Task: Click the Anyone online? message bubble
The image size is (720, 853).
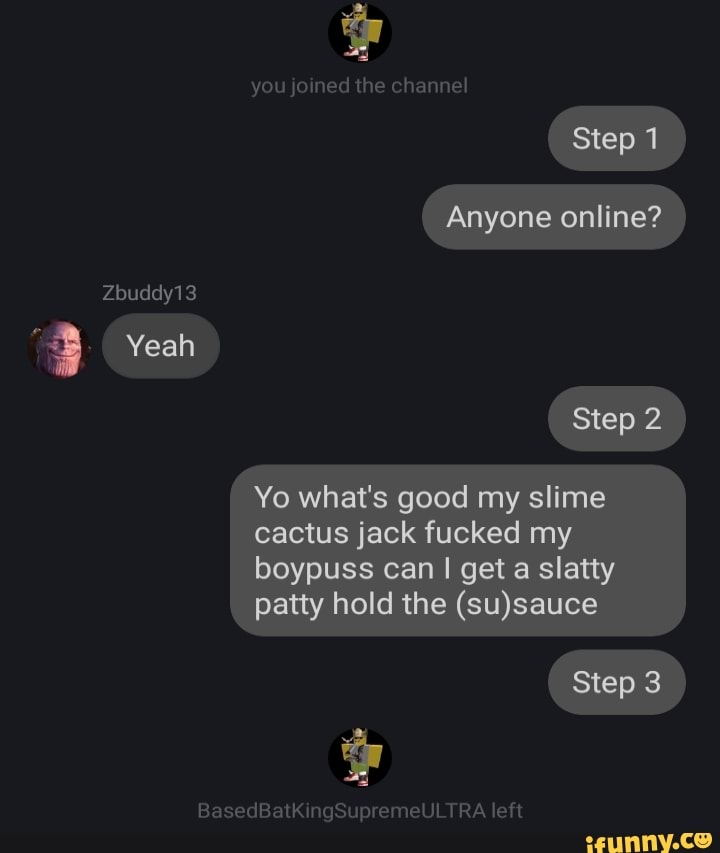Action: pyautogui.click(x=553, y=217)
